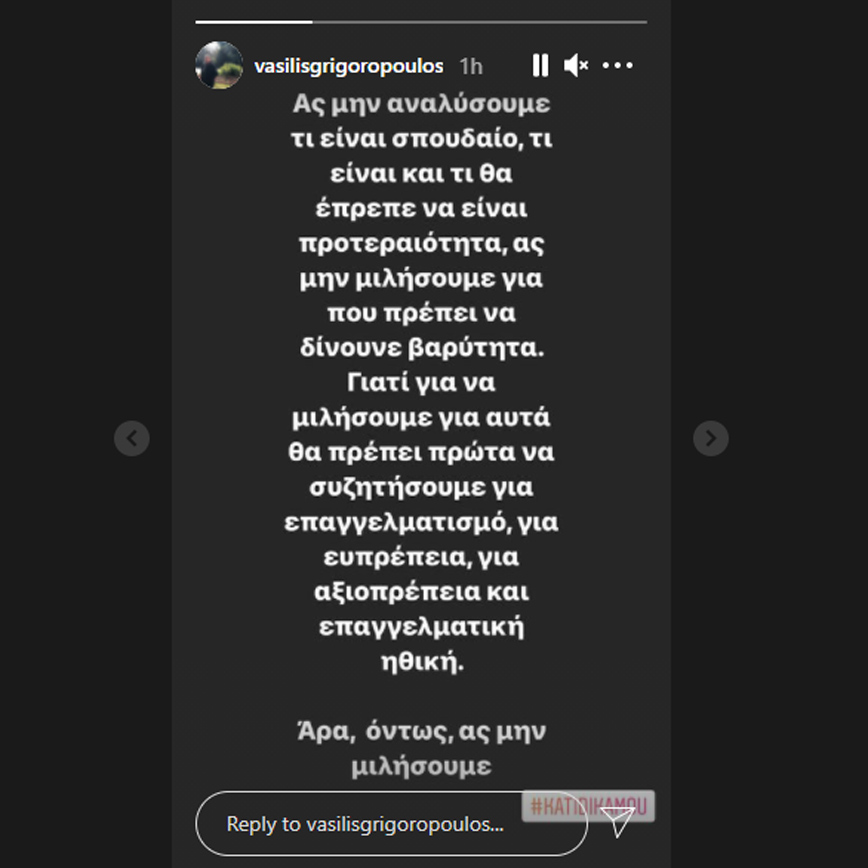This screenshot has width=868, height=868.
Task: Focus the Reply to vasilisgrigoropoulos field
Action: [365, 824]
